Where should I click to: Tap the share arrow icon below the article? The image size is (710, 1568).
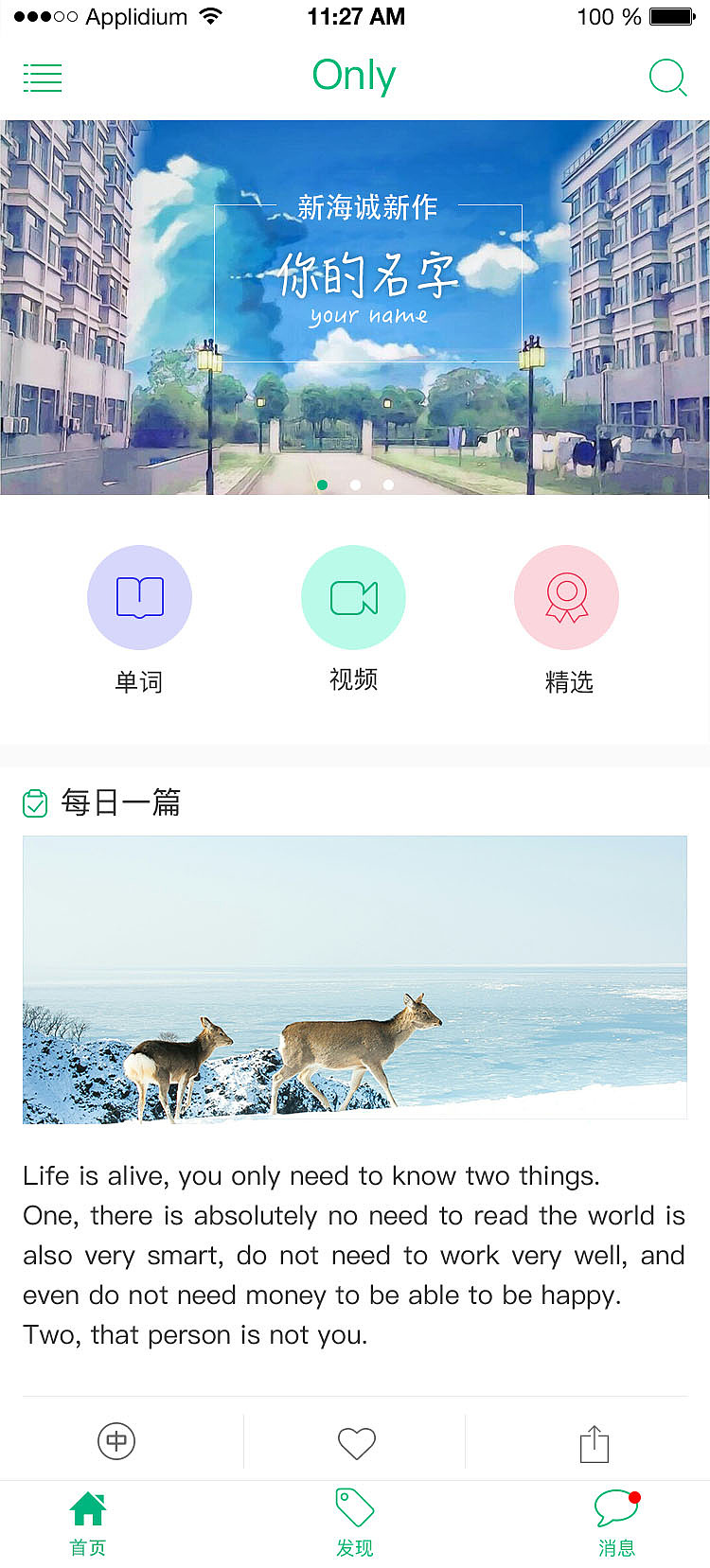(x=594, y=1441)
